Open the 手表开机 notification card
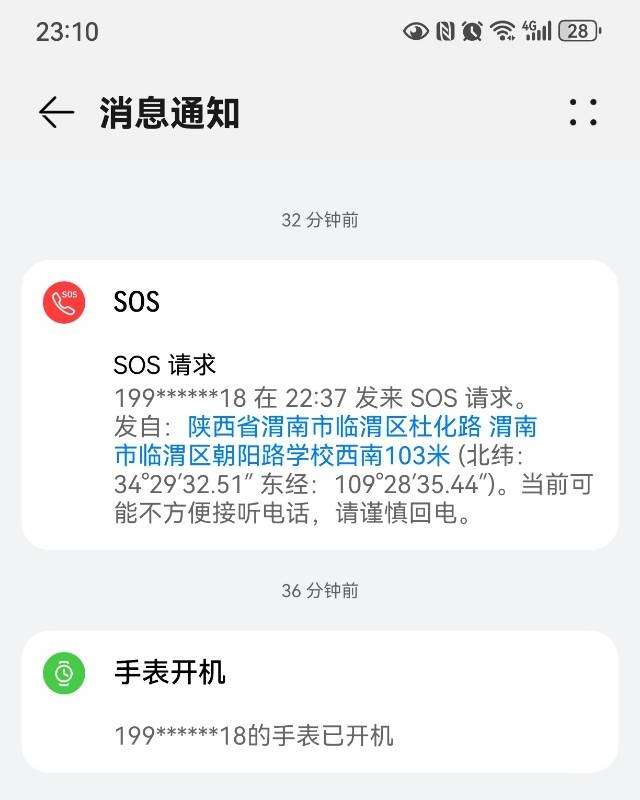This screenshot has height=800, width=640. click(320, 701)
